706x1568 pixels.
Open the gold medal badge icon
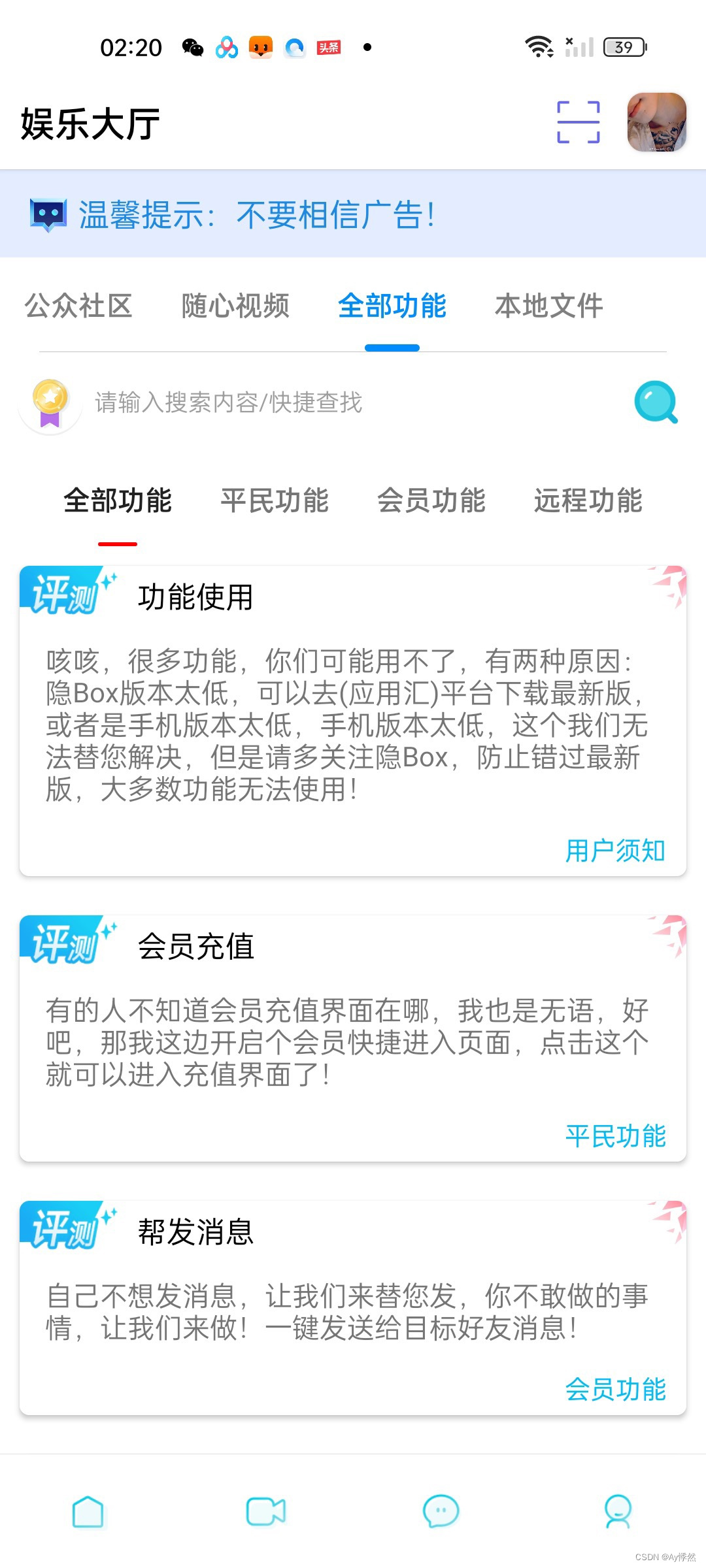tap(50, 402)
